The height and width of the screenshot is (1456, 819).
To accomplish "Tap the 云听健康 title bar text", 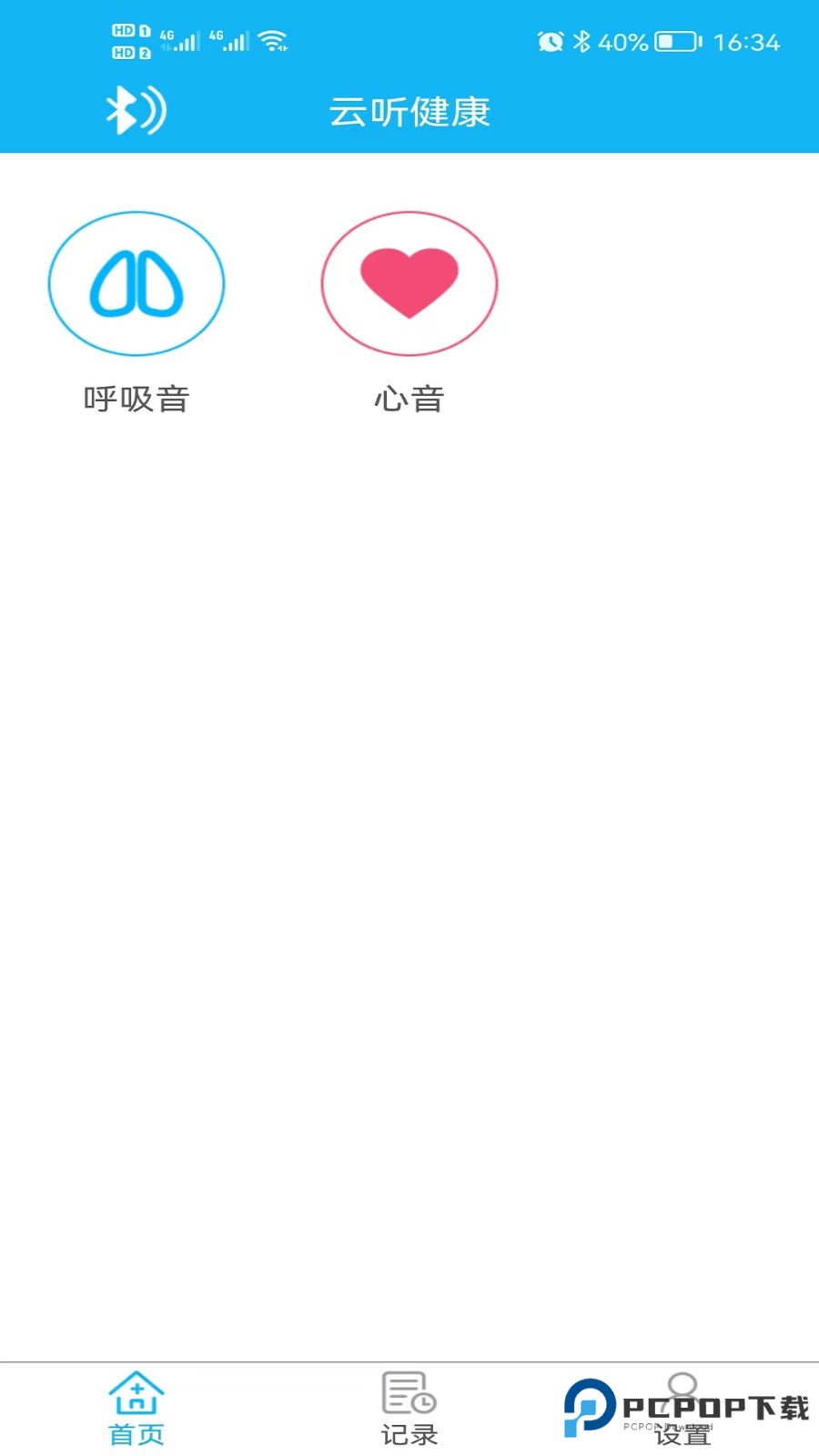I will coord(409,111).
